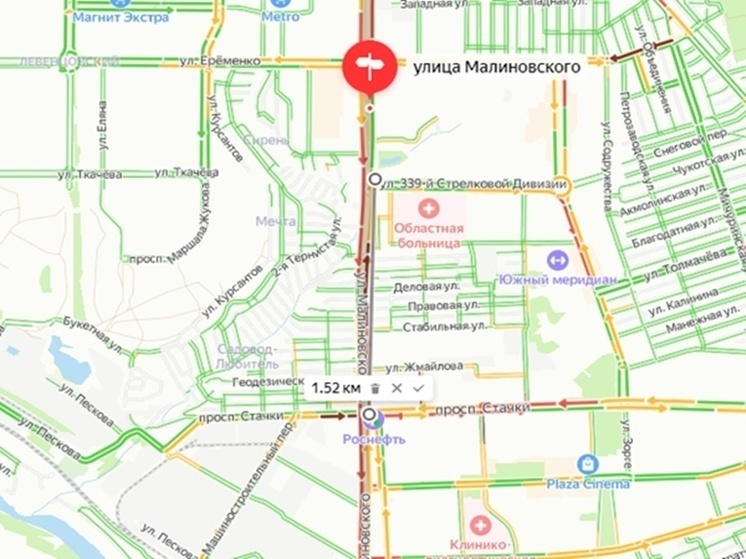Tap the red улица Малиновского pin
Screen dimensions: 746x559
369,65
